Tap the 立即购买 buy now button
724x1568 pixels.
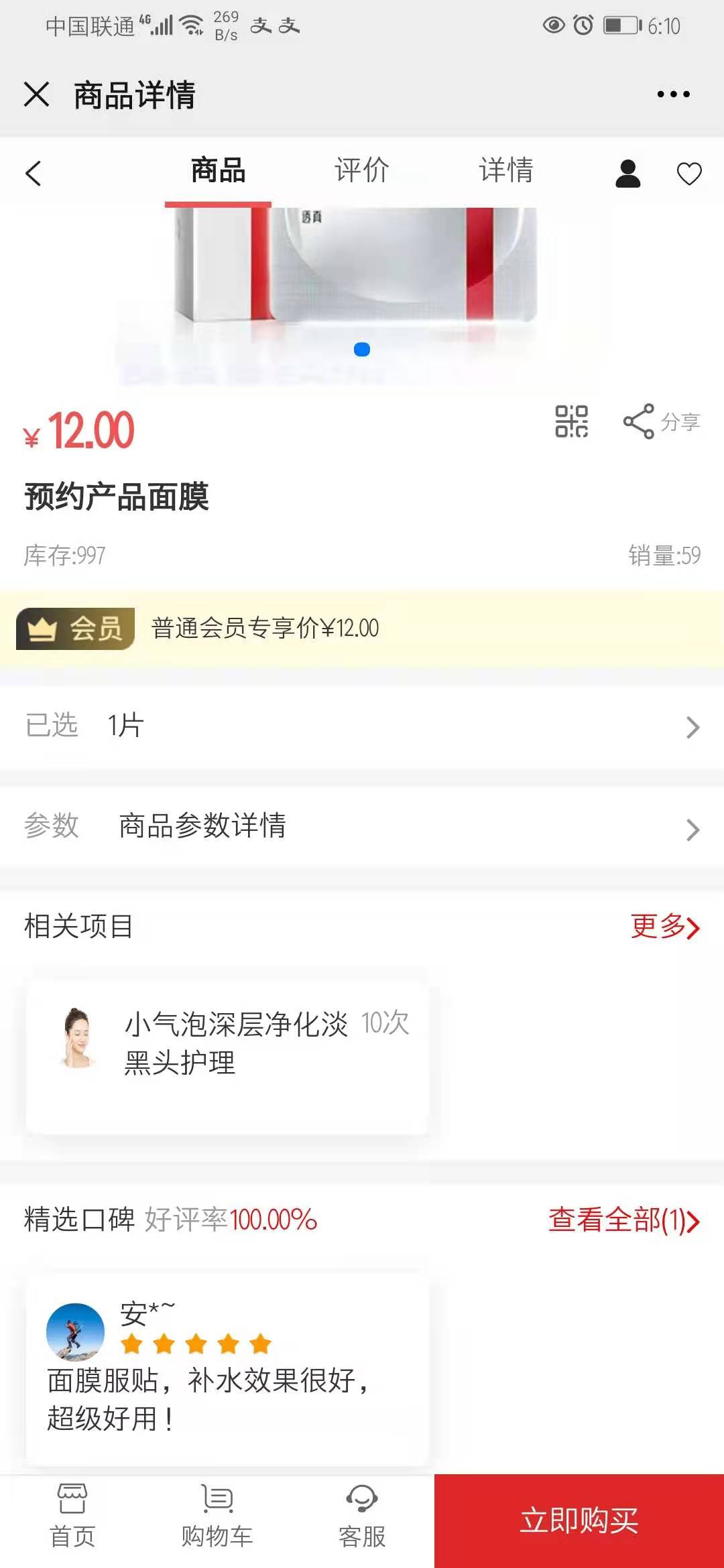tap(579, 1520)
